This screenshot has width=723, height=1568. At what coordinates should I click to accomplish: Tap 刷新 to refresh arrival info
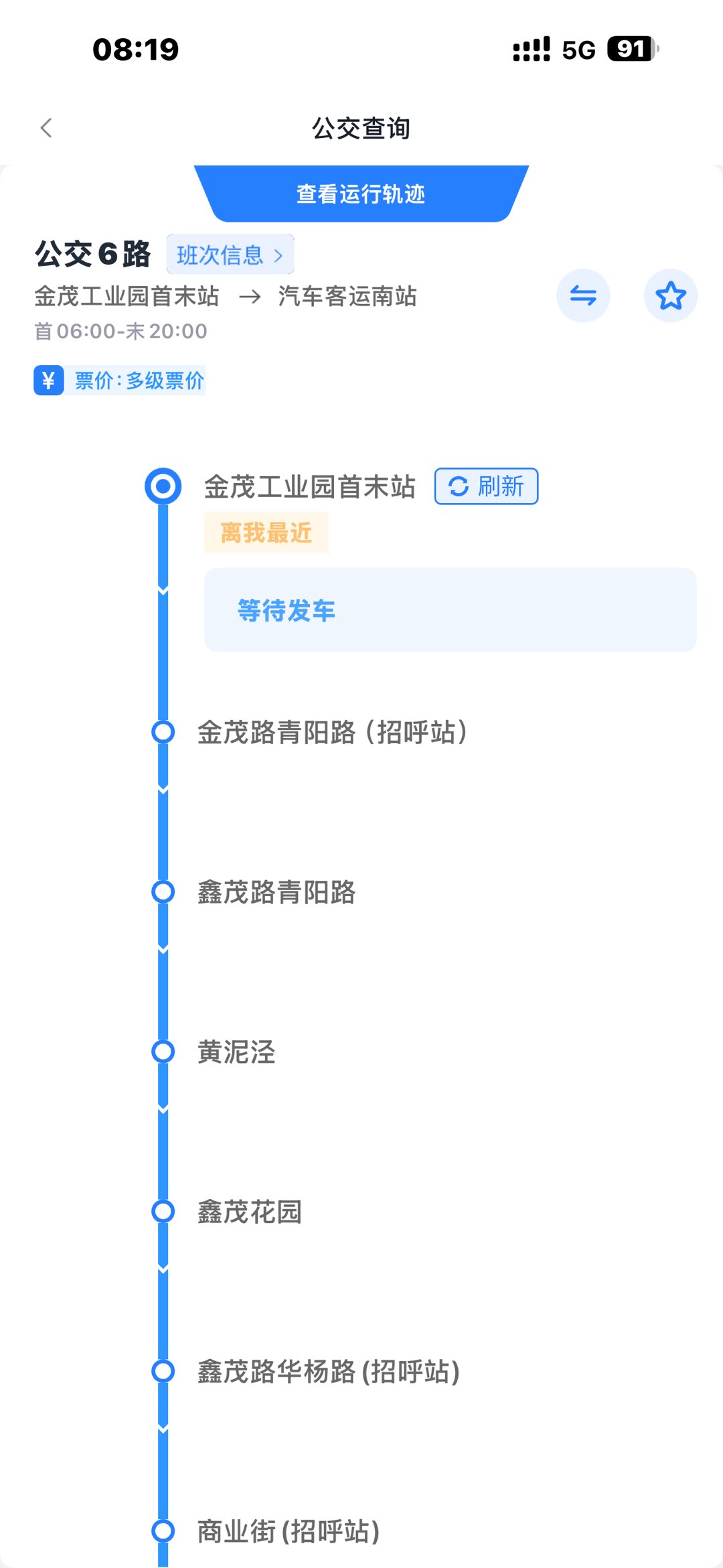click(x=486, y=486)
